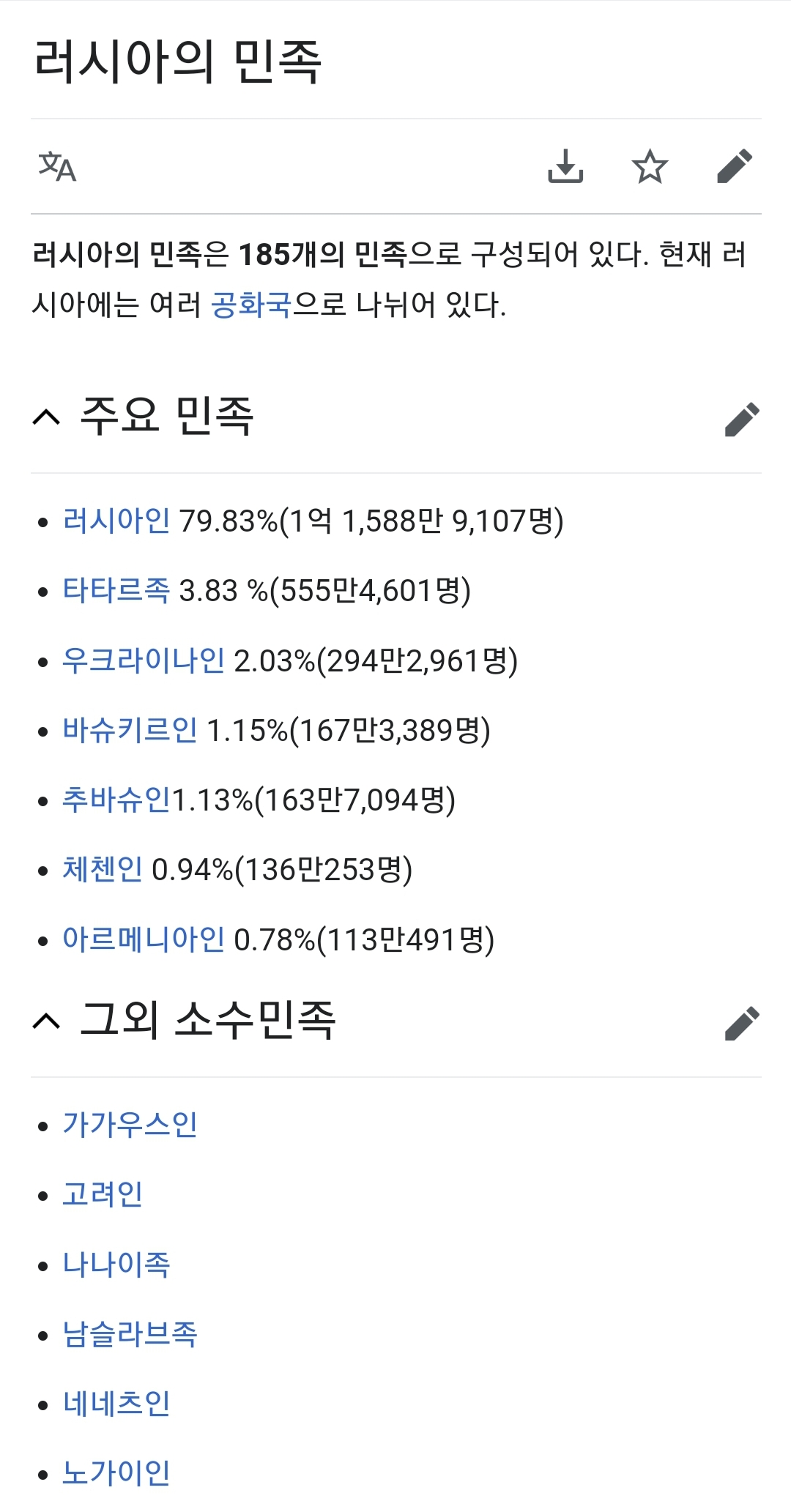The width and height of the screenshot is (791, 1512).
Task: Open the 아르메니아인 page
Action: (144, 939)
